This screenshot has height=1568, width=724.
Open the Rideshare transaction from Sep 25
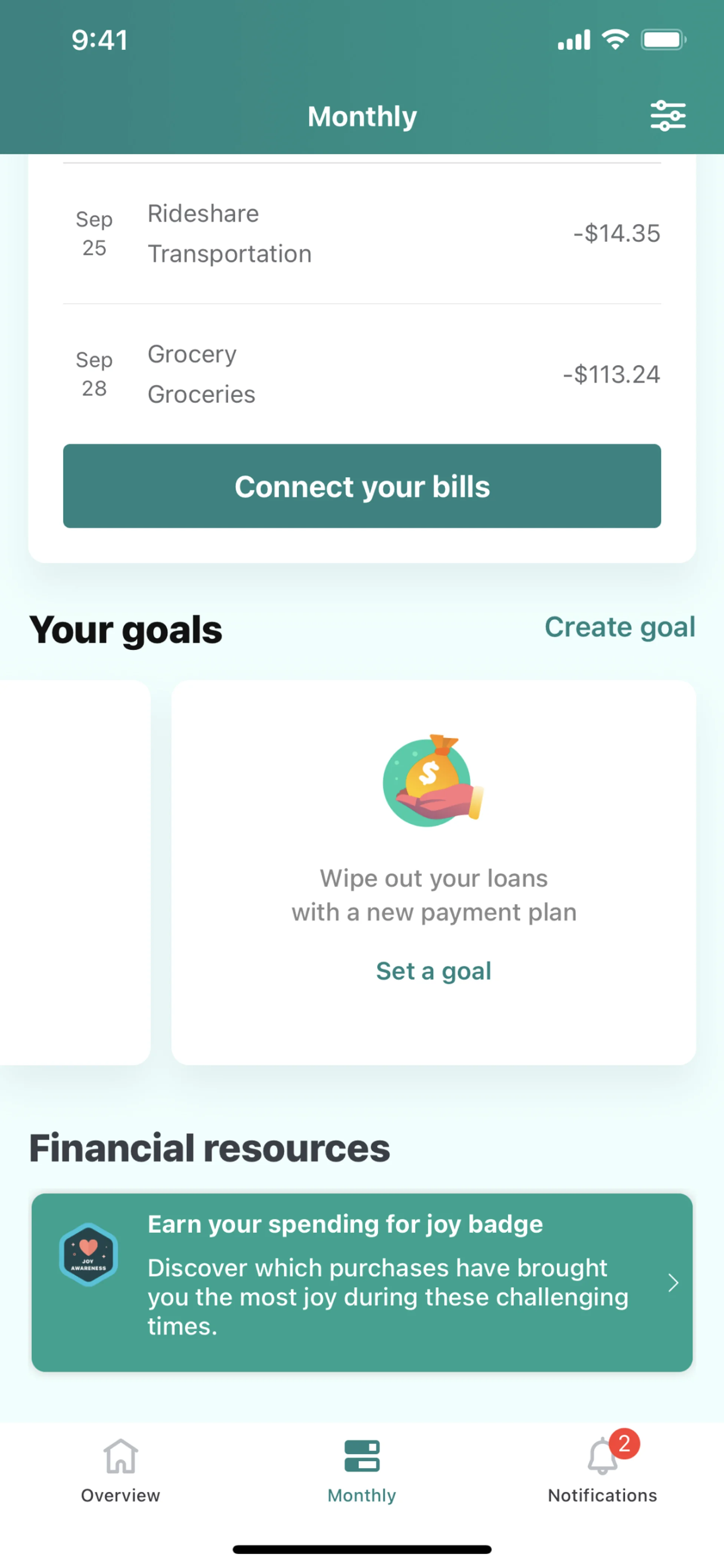coord(361,234)
